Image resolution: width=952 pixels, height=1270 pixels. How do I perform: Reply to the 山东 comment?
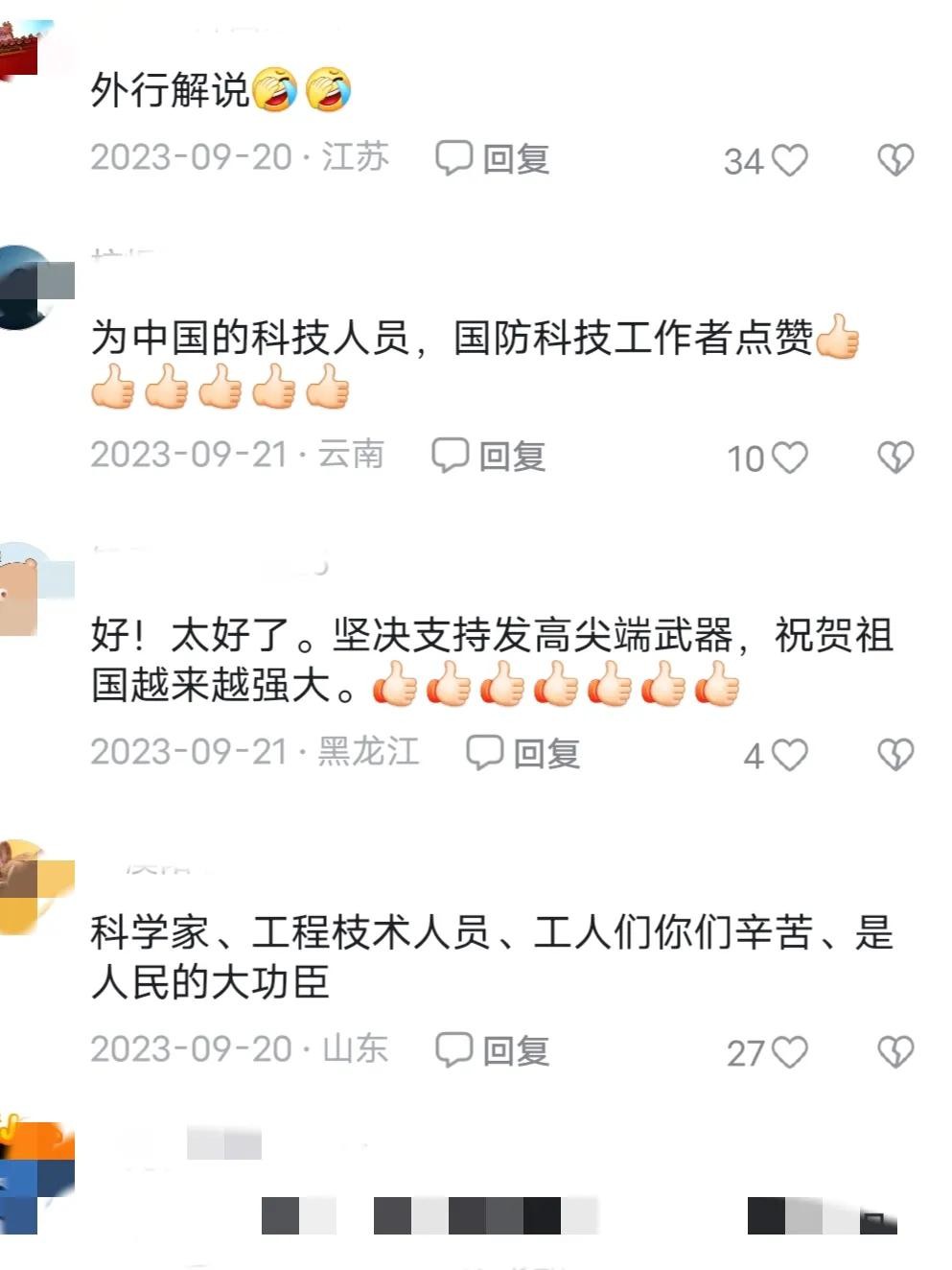493,1050
